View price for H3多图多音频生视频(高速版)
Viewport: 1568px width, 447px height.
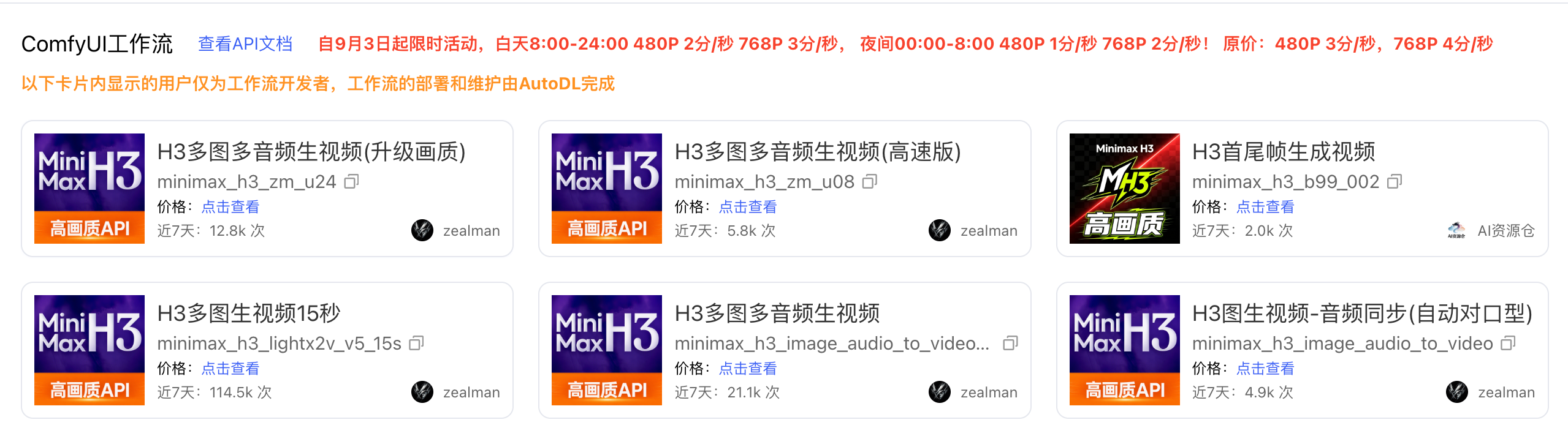pyautogui.click(x=748, y=207)
